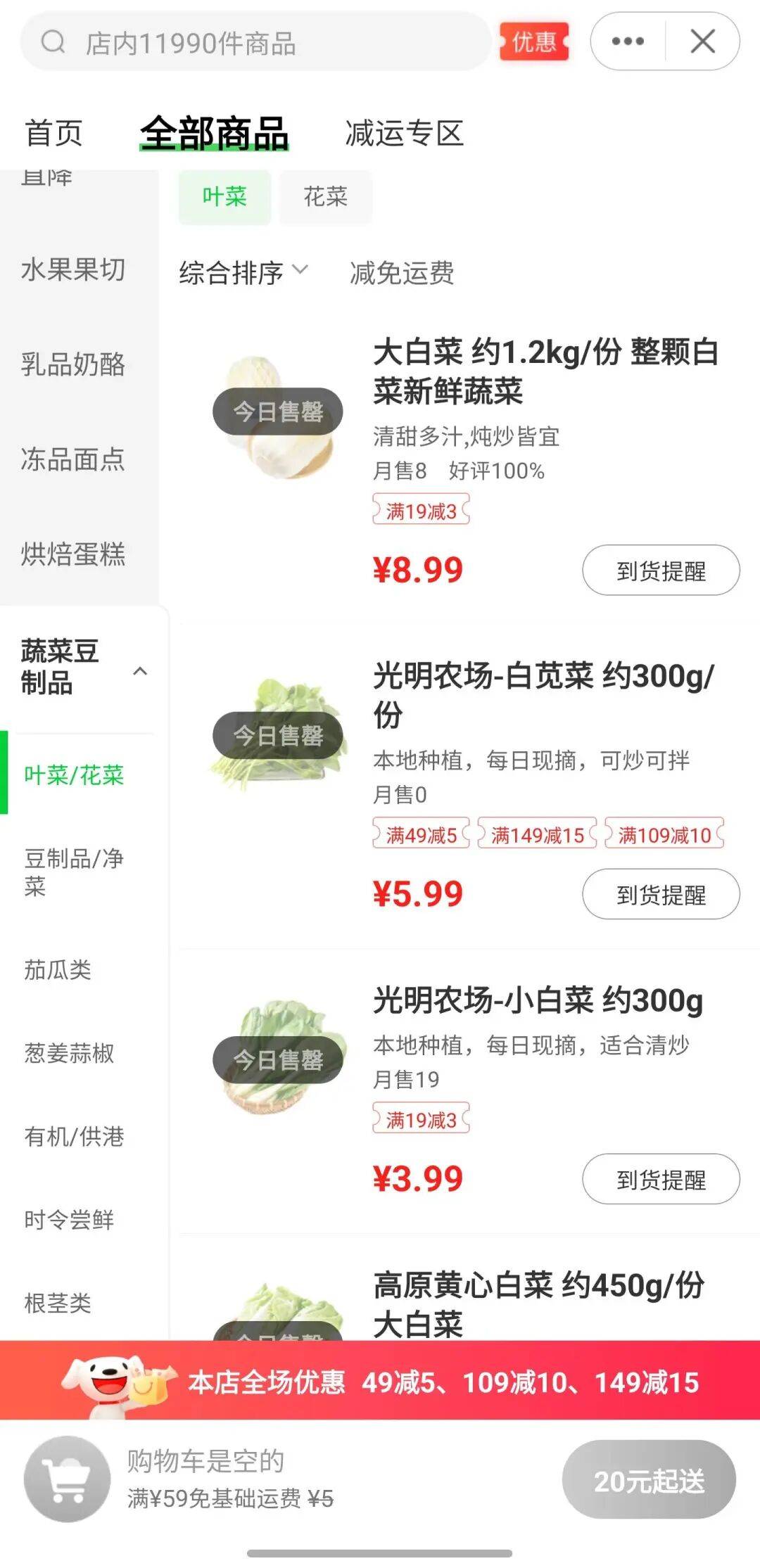The width and height of the screenshot is (760, 1568).
Task: Open the three-dot more menu
Action: tap(628, 42)
